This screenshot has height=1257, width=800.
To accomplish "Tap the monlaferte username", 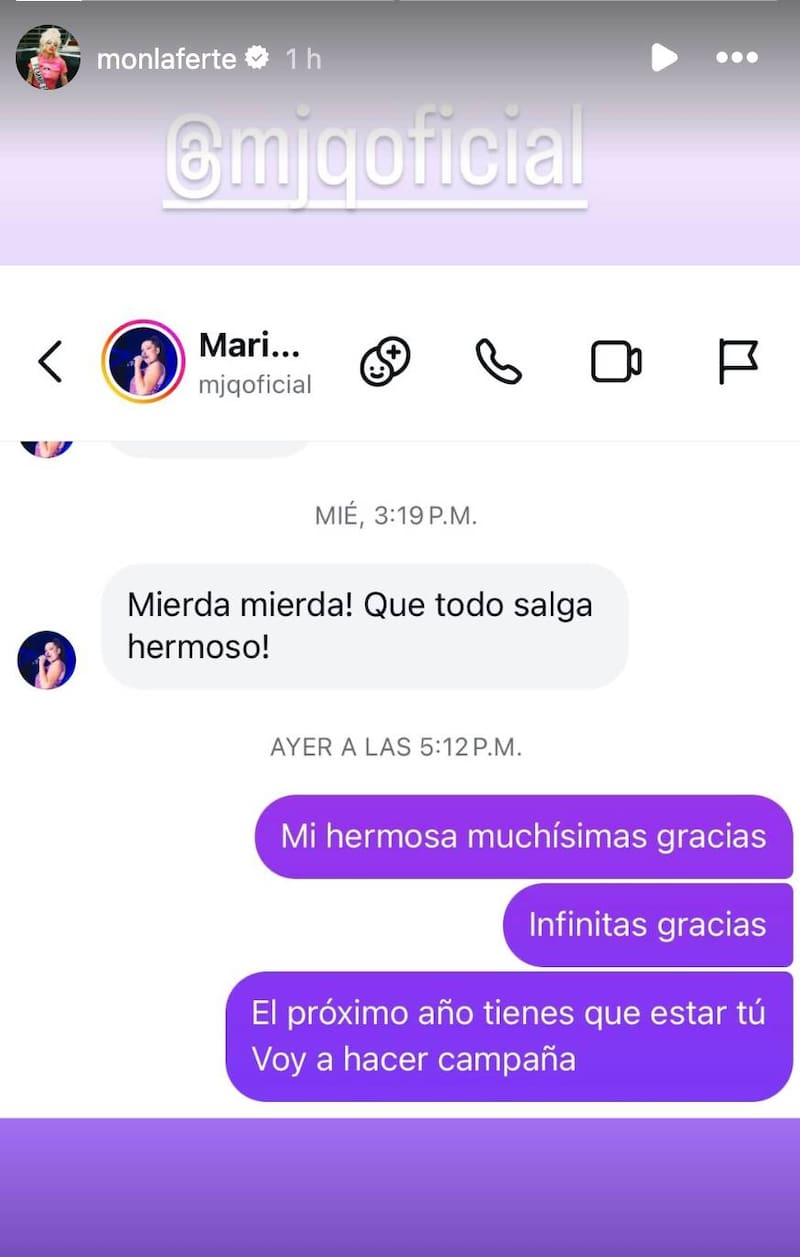I will point(166,59).
